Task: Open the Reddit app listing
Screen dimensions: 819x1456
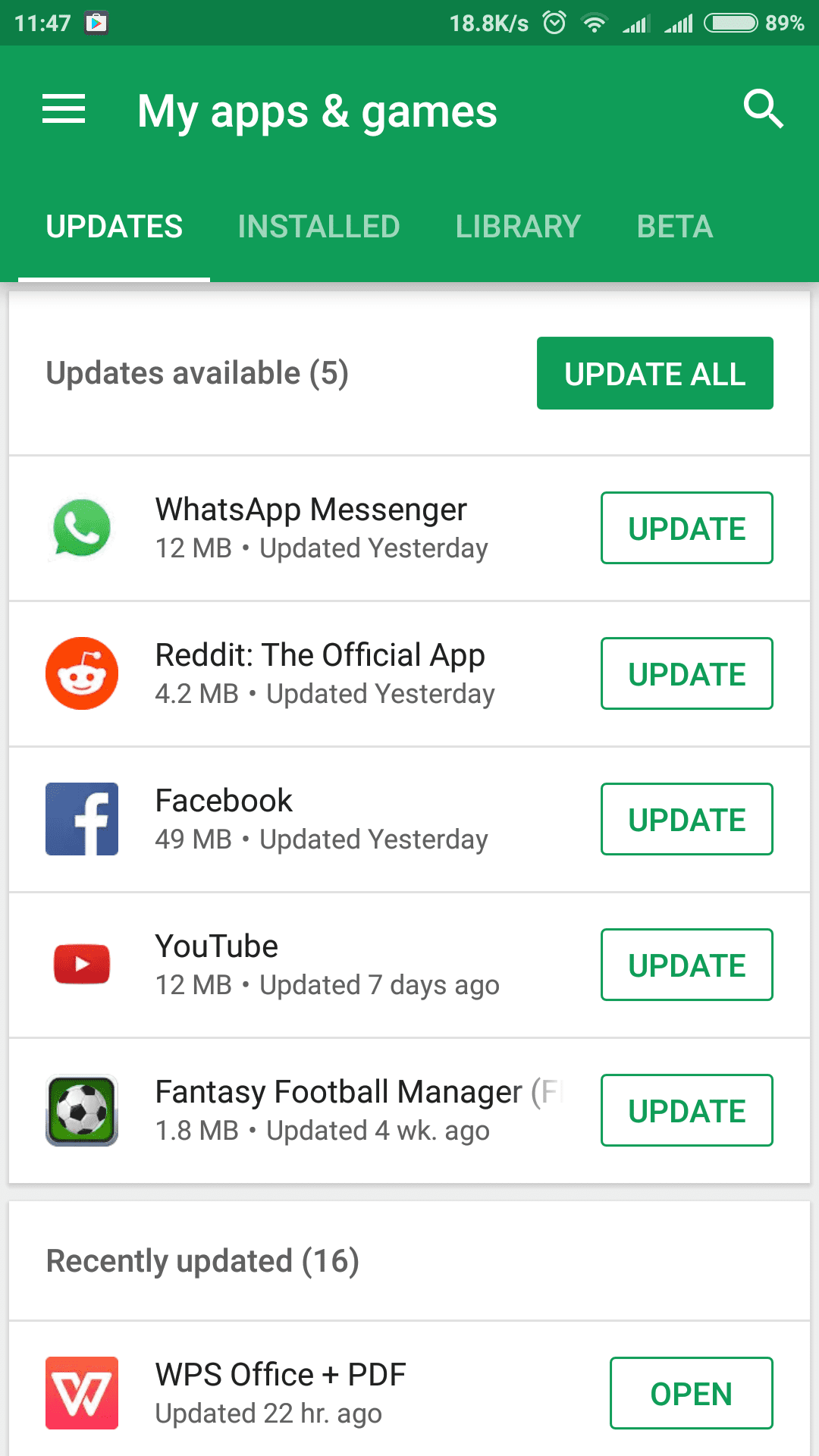Action: pos(303,673)
